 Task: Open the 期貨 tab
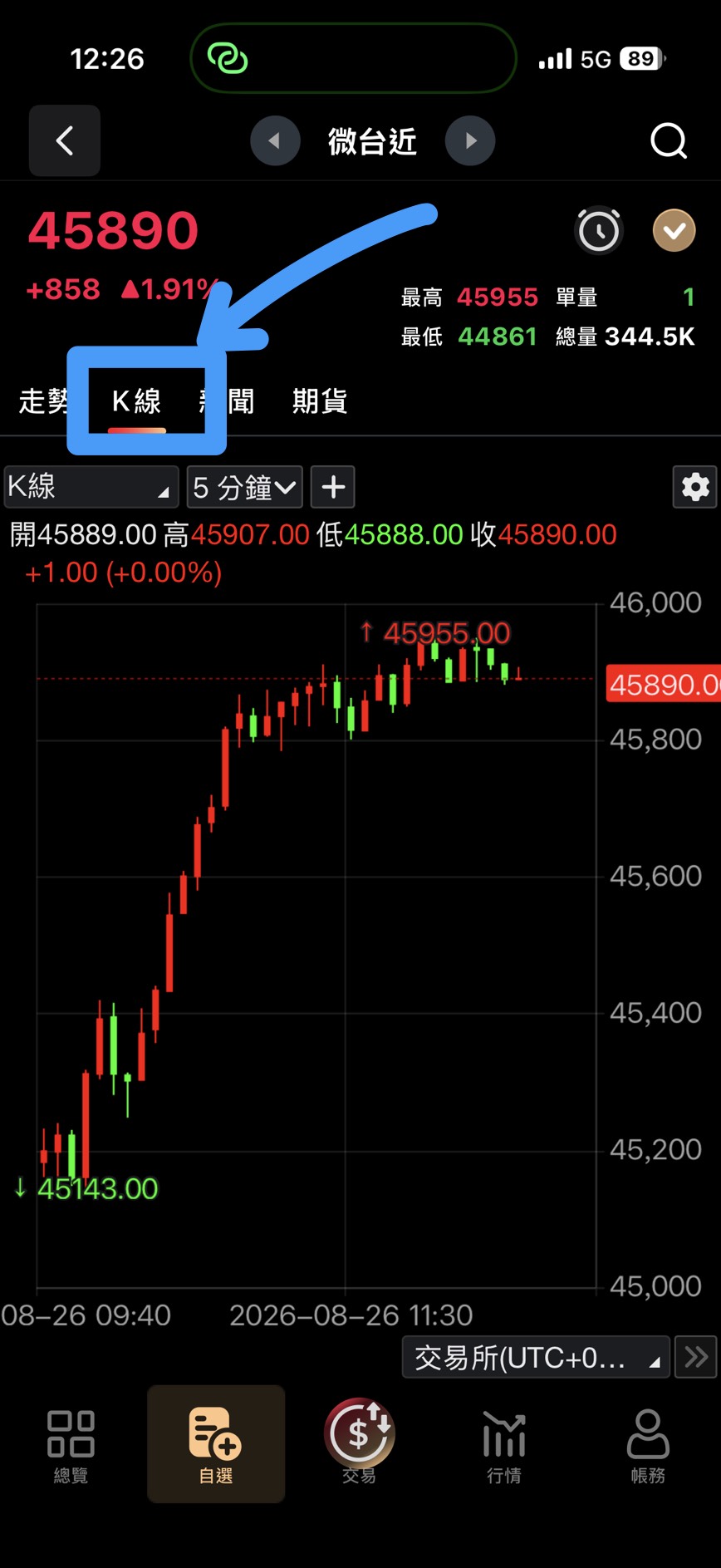(320, 401)
